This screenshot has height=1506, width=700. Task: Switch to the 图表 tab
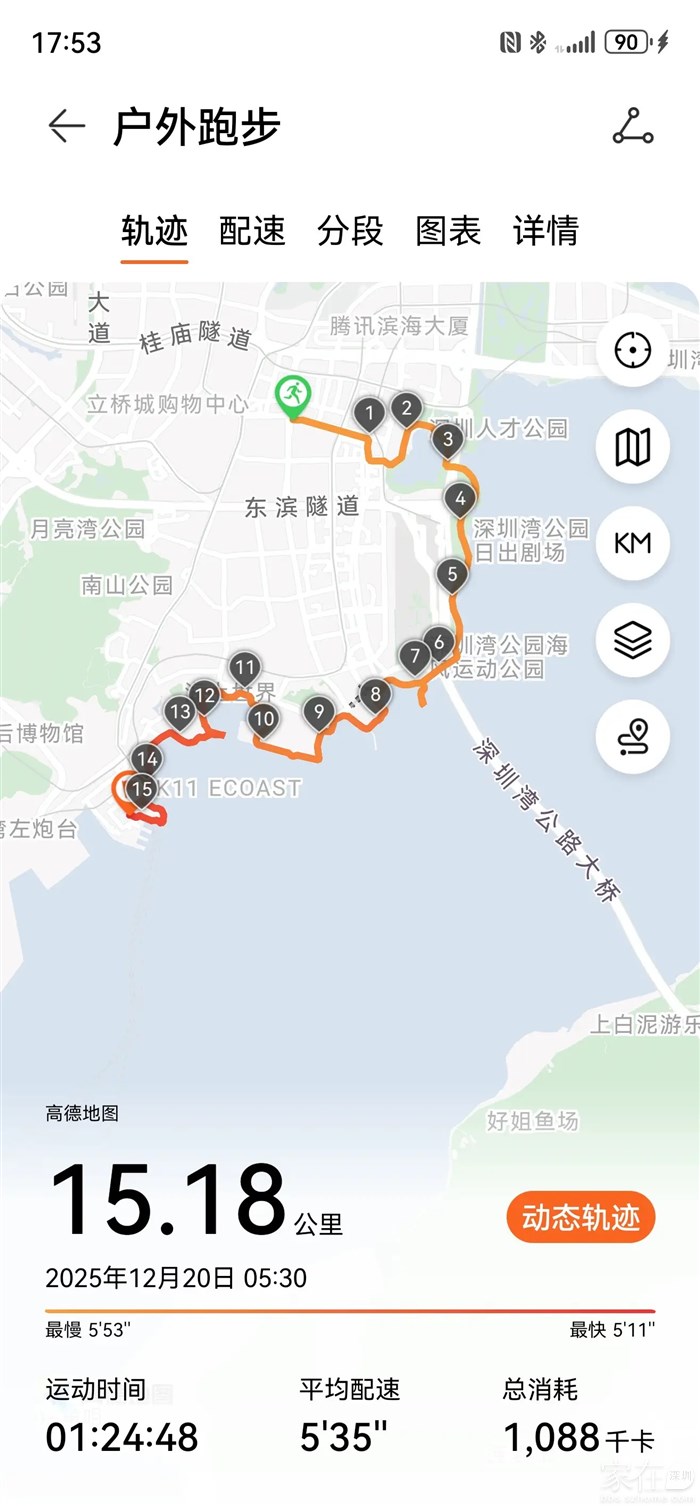click(448, 231)
